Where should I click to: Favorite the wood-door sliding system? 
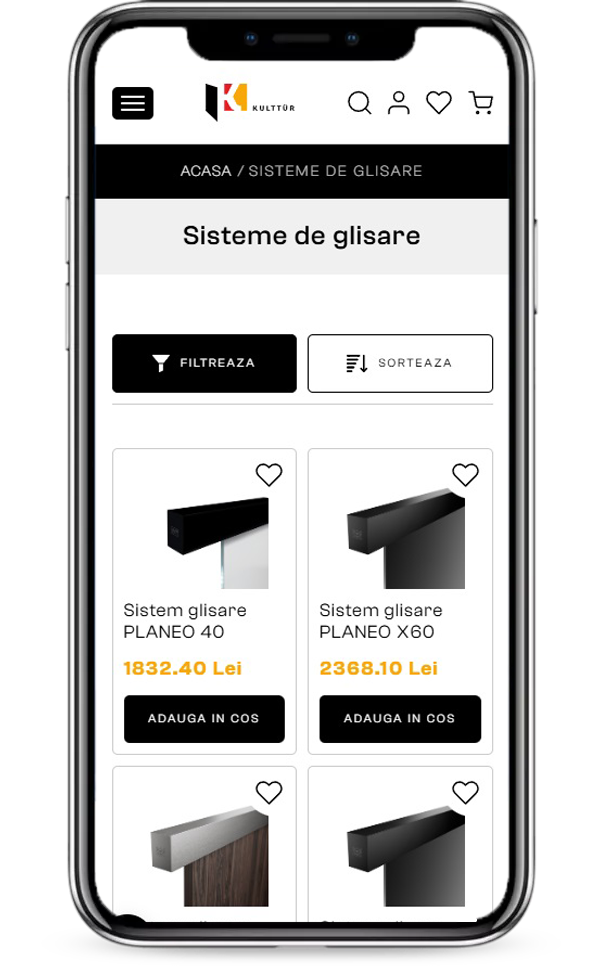coord(269,792)
